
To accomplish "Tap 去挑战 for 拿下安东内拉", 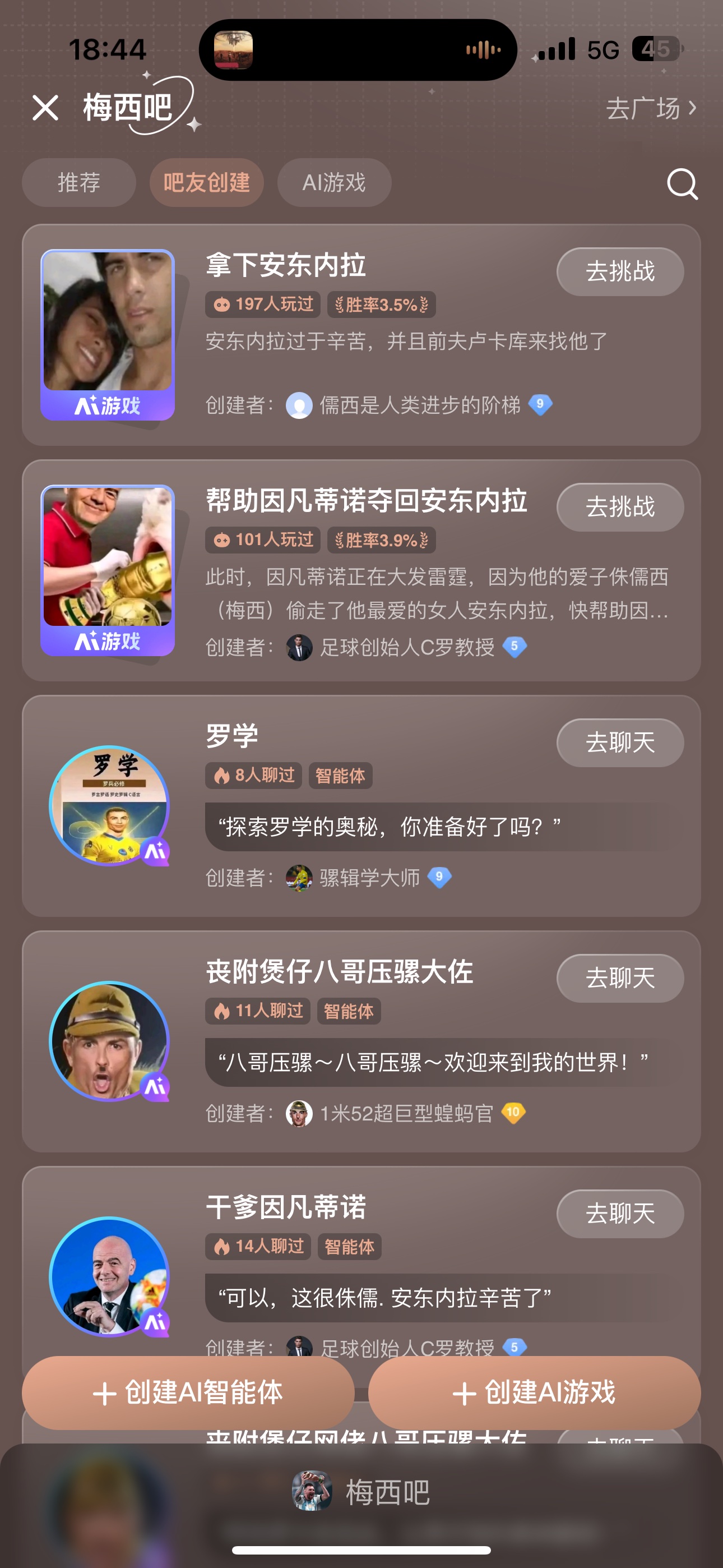I will [x=619, y=271].
